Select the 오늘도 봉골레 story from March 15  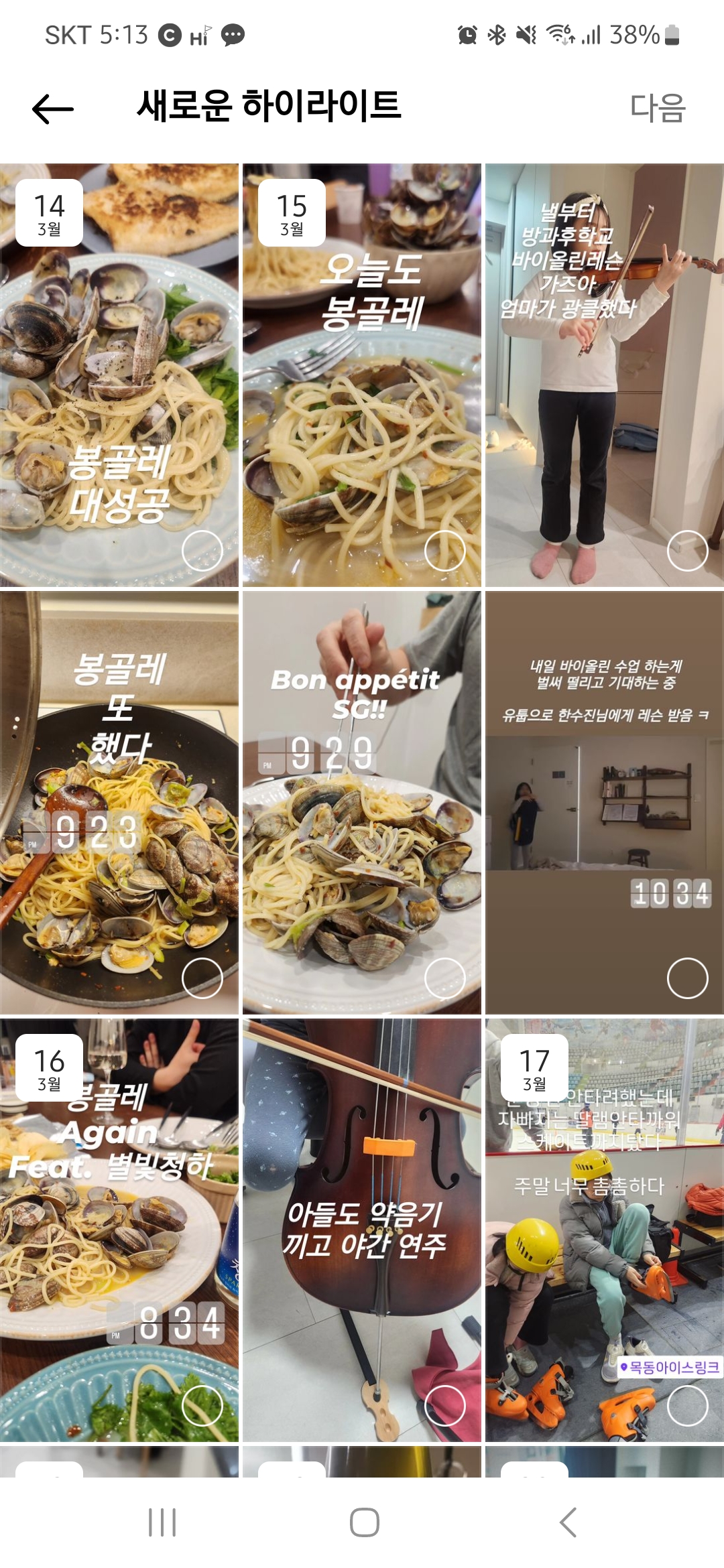pyautogui.click(x=362, y=375)
